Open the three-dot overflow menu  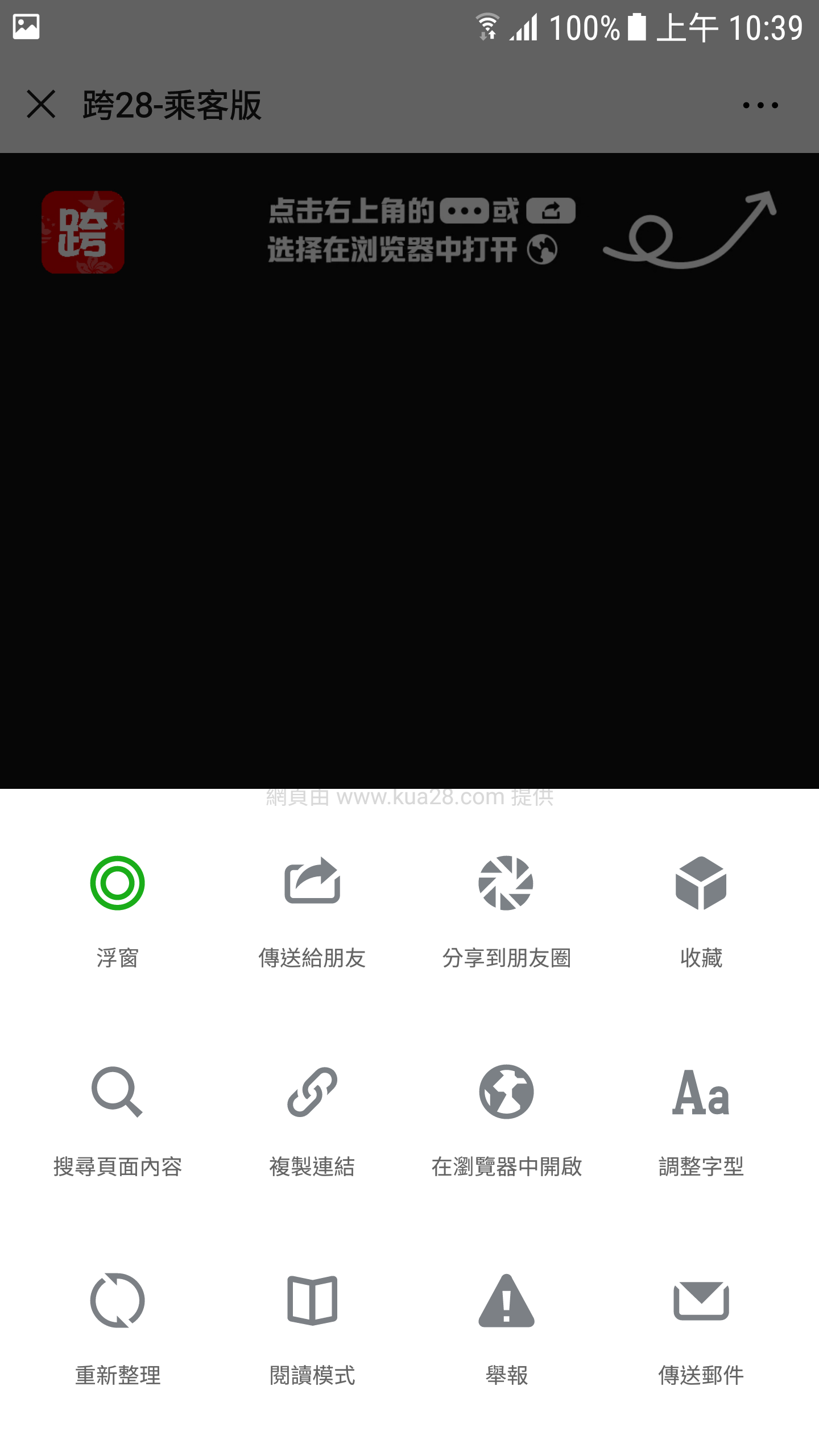click(x=760, y=105)
